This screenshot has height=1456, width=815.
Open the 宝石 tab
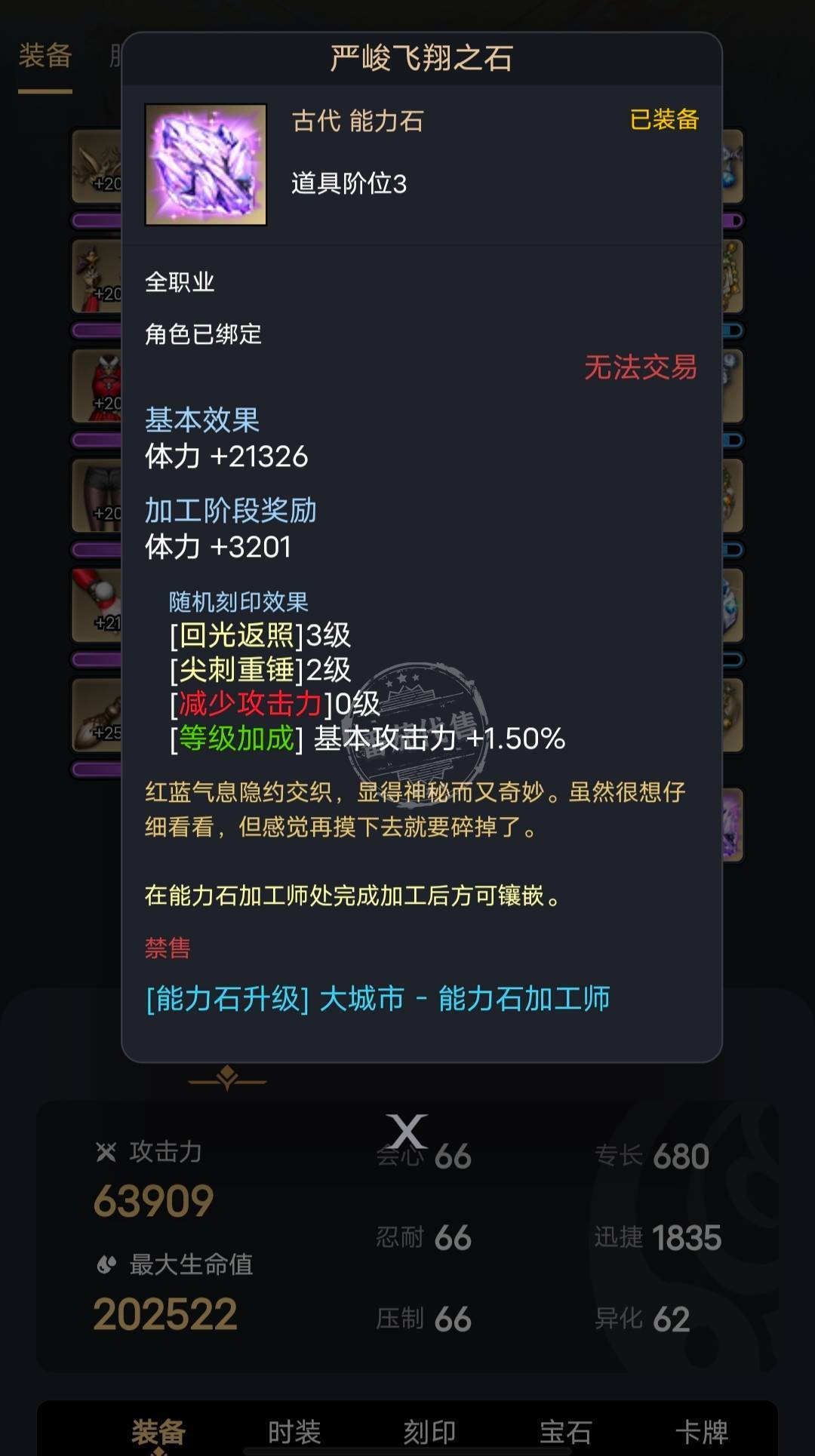[565, 1431]
